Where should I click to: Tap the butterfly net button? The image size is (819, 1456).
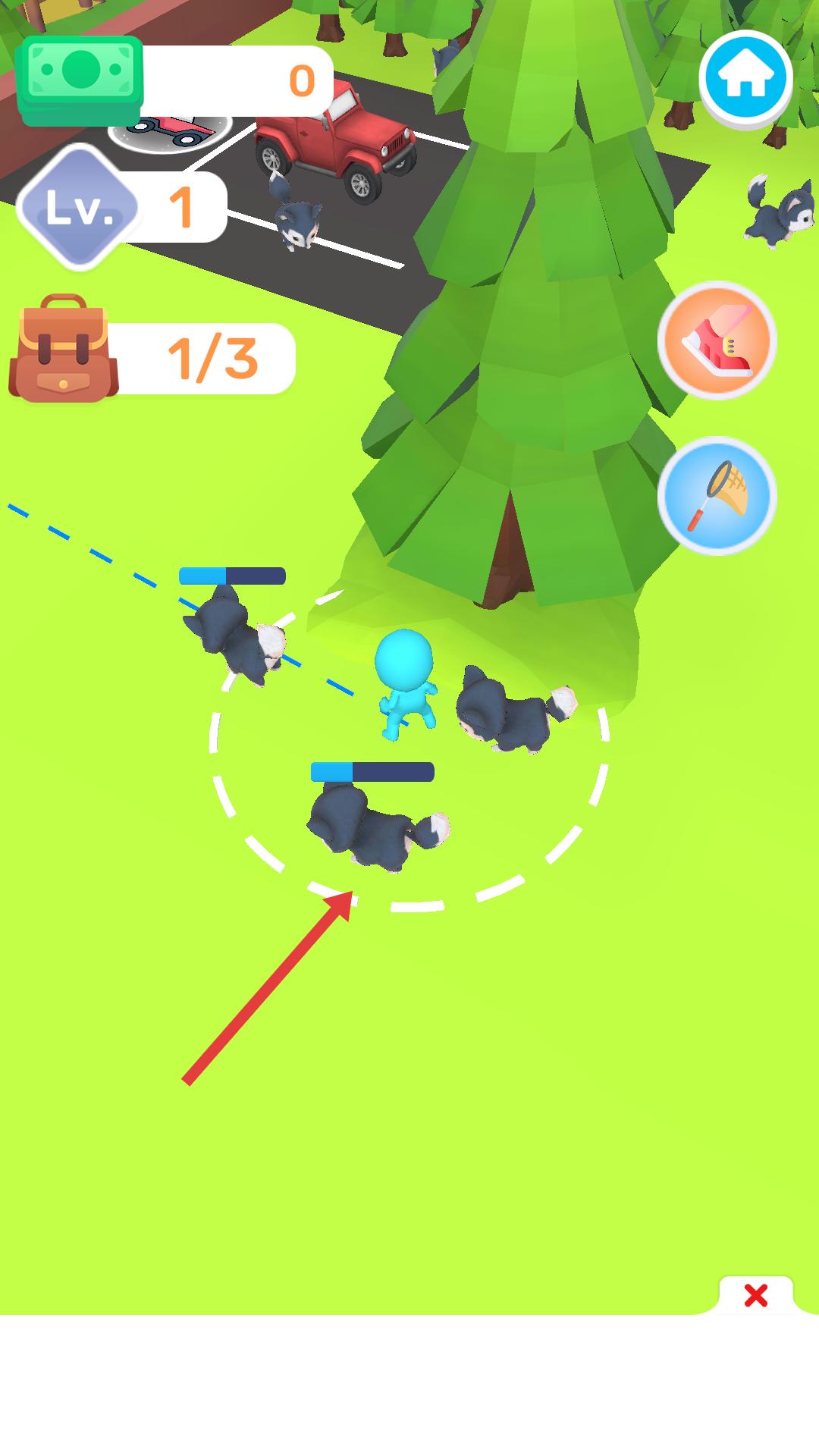717,496
